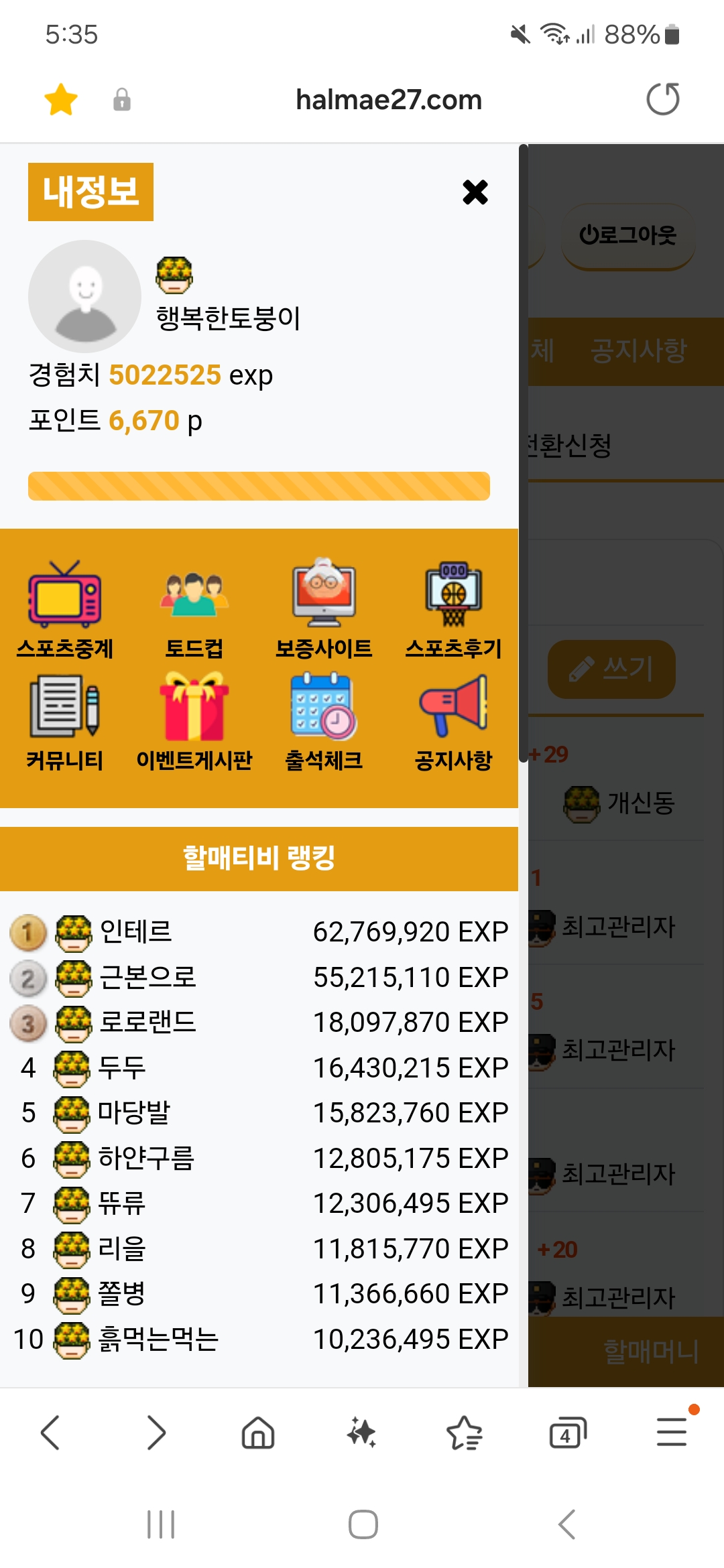The height and width of the screenshot is (1568, 724).
Task: Open system recent apps
Action: 161,1524
